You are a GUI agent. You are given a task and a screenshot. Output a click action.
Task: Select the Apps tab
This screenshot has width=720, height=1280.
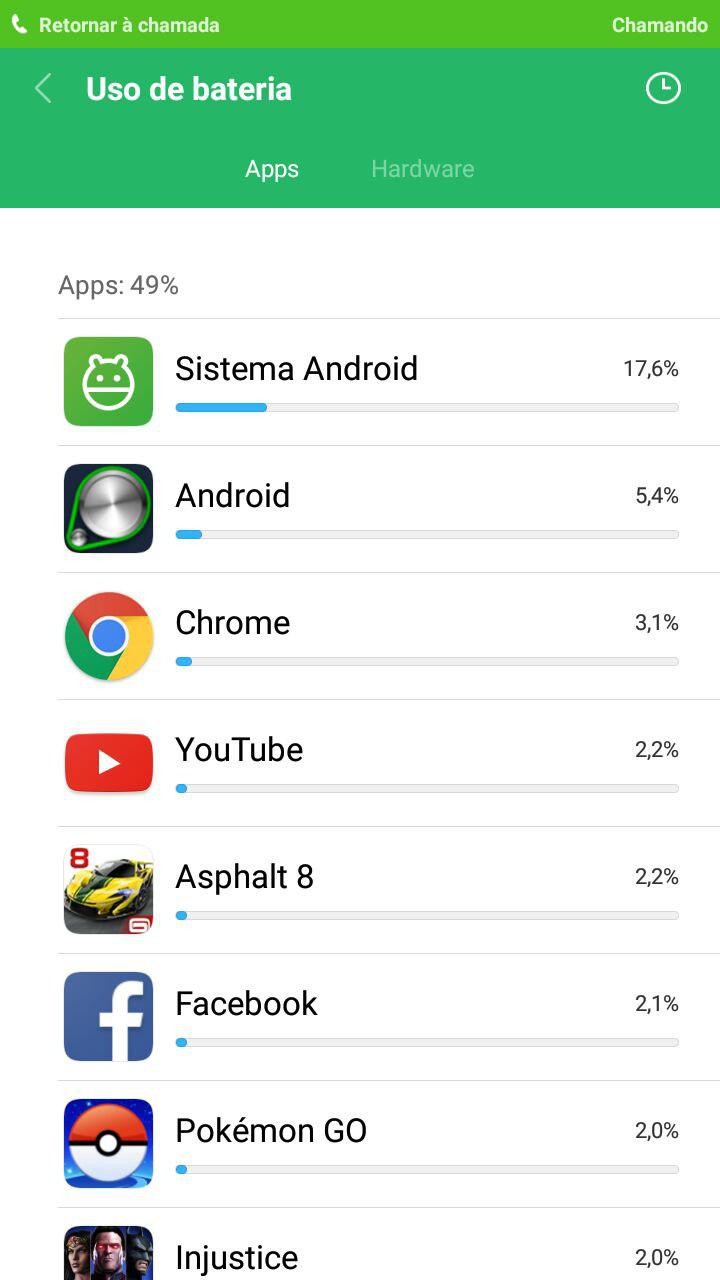coord(272,169)
